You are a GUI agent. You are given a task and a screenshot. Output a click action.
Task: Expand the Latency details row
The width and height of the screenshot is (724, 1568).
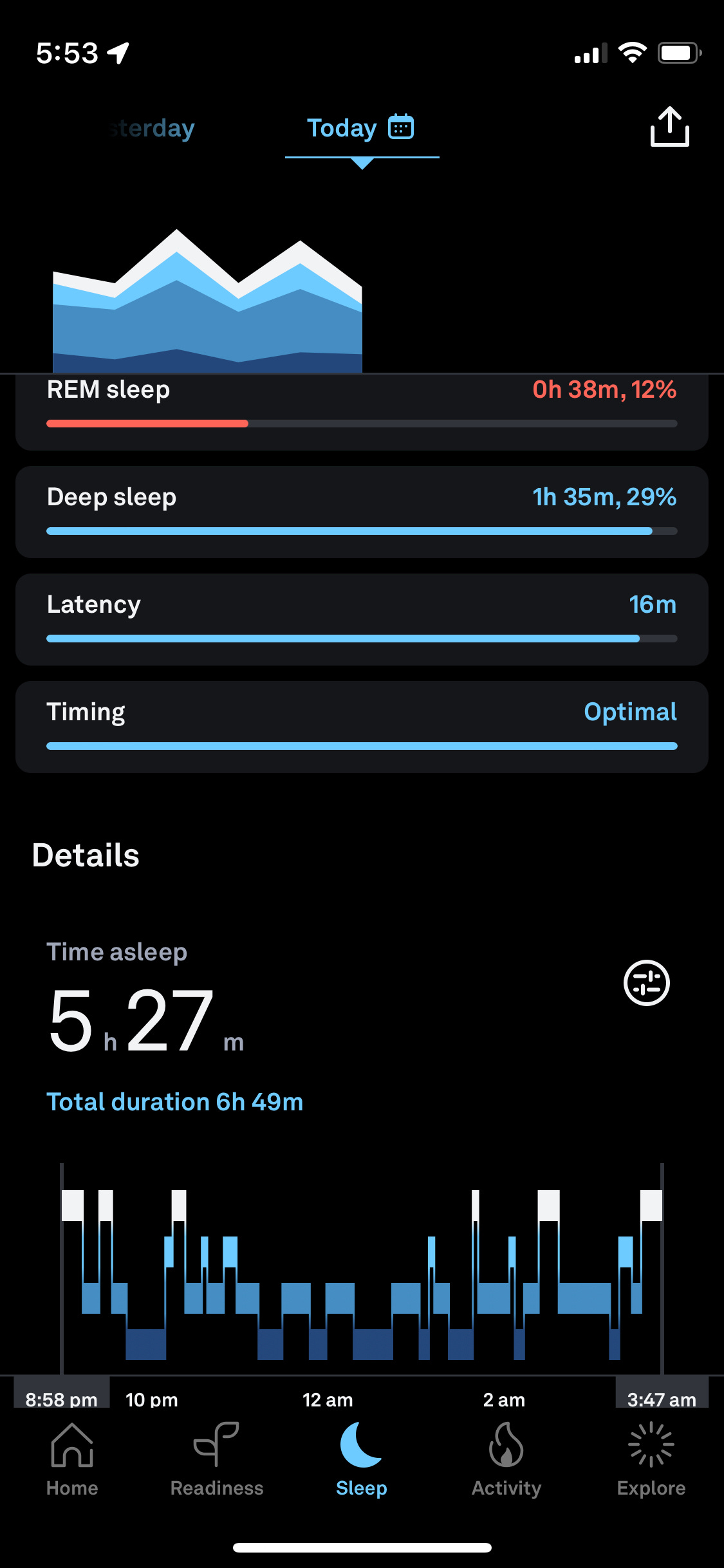[362, 619]
